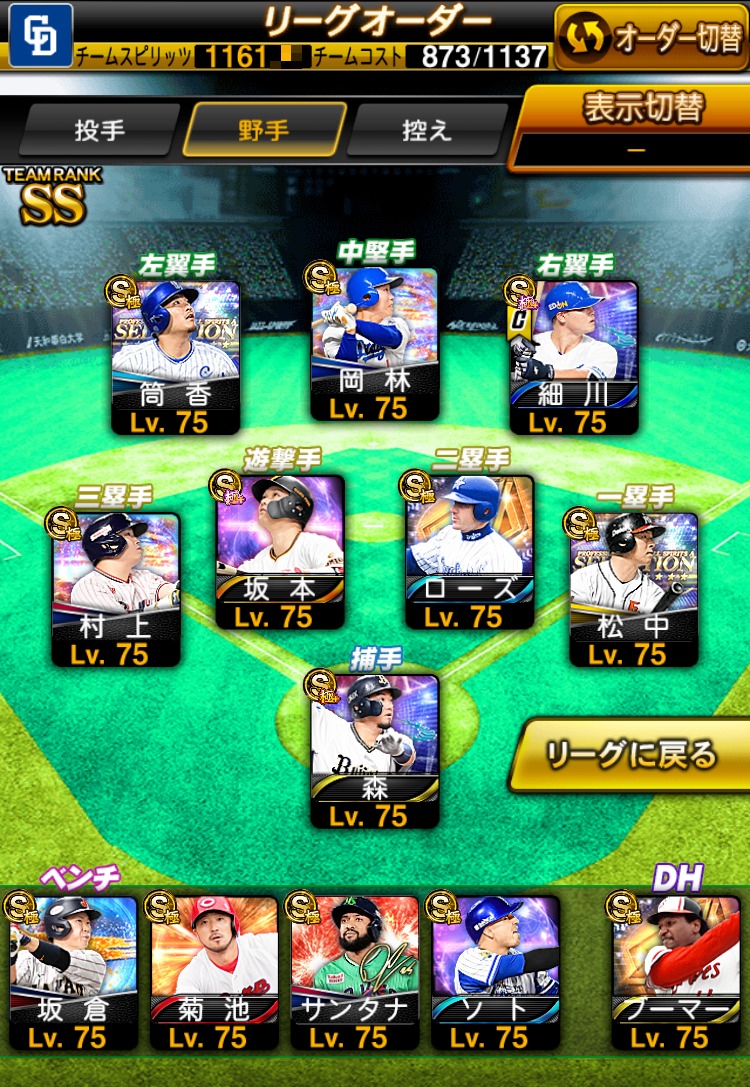Return to league with リーグに戻る

(630, 755)
